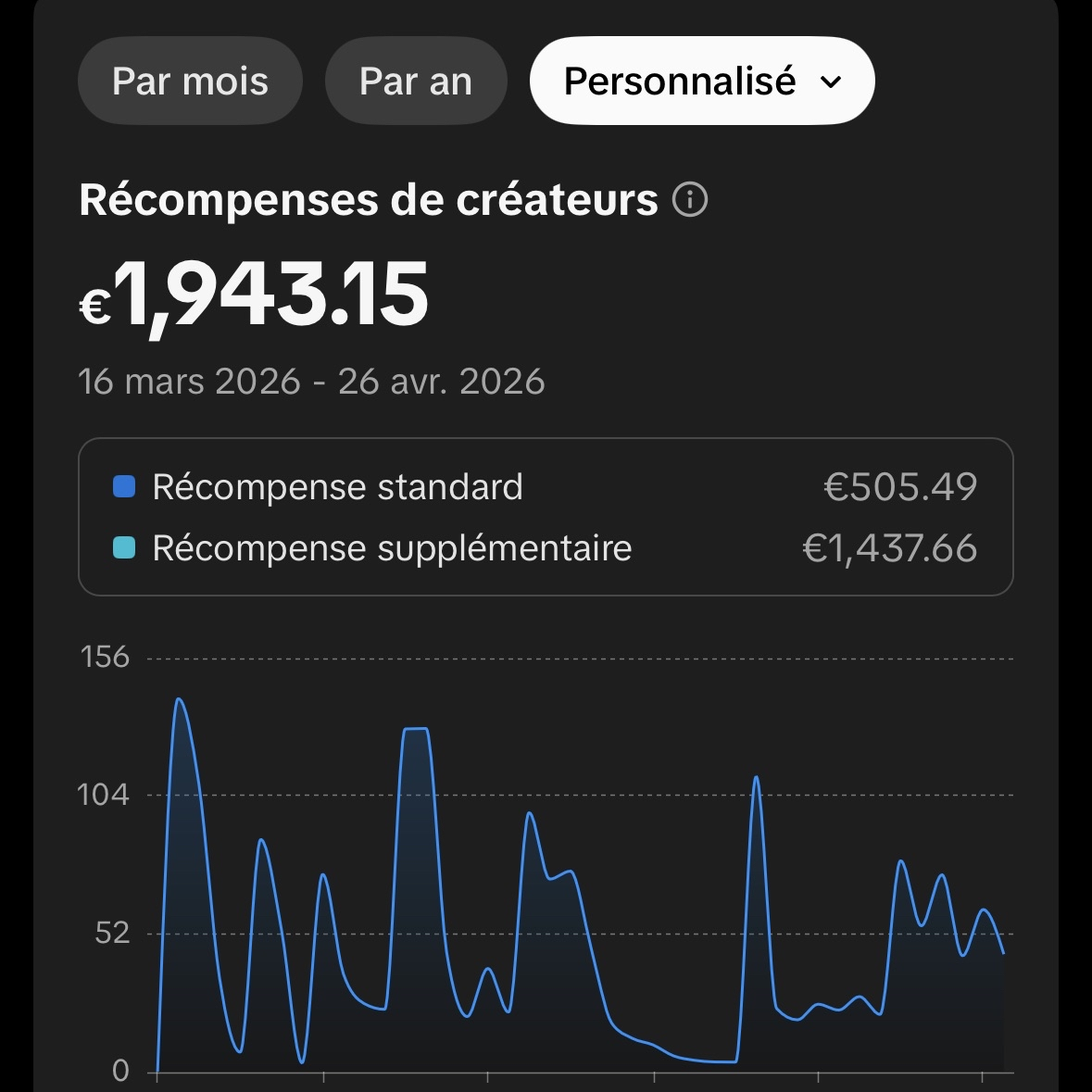
Task: Select the Par an period chip
Action: click(x=416, y=81)
